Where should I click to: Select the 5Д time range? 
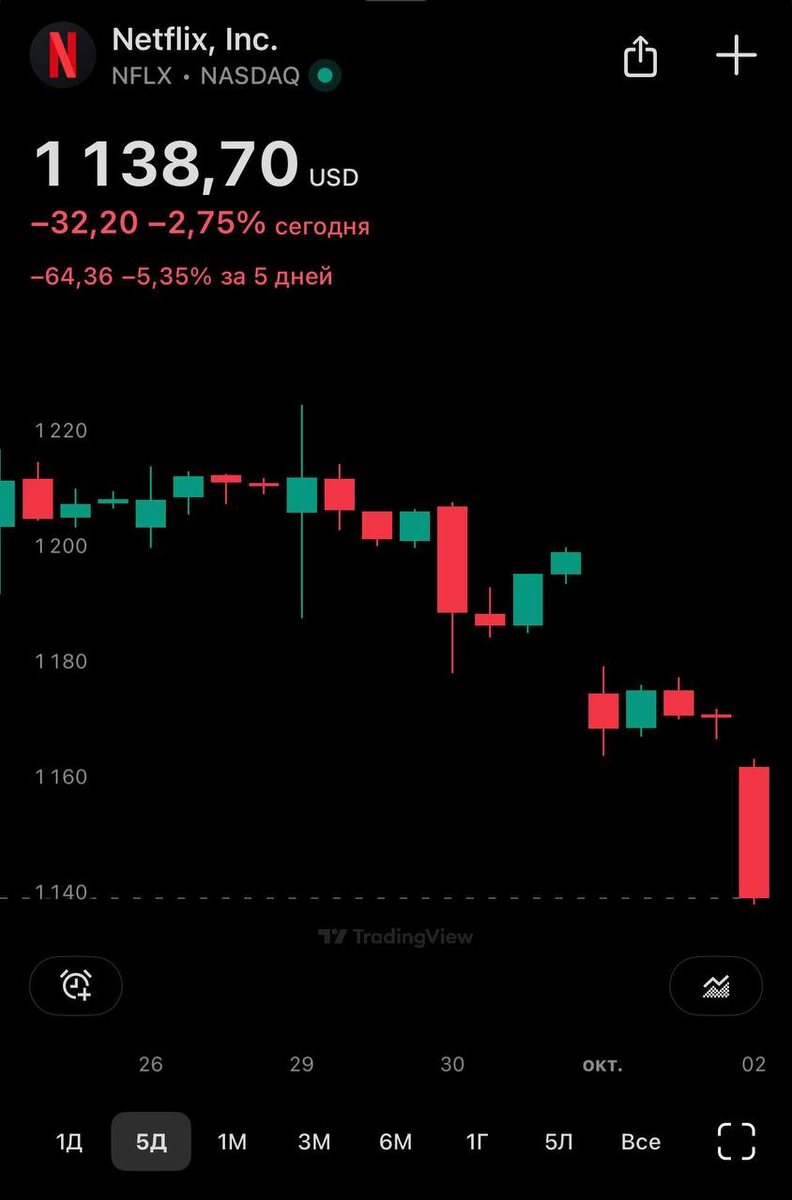(151, 1141)
